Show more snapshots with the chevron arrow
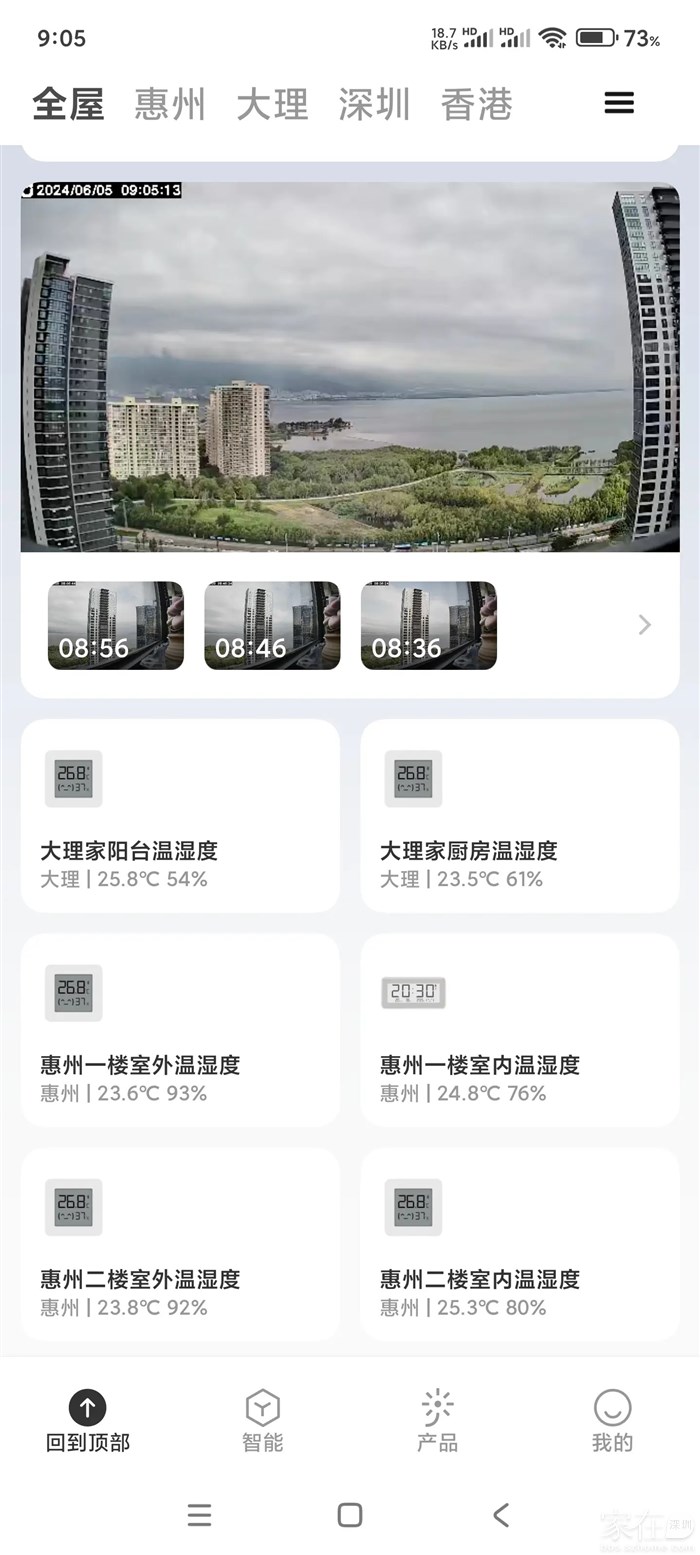Screen dimensions: 700x1555 pyautogui.click(x=645, y=625)
